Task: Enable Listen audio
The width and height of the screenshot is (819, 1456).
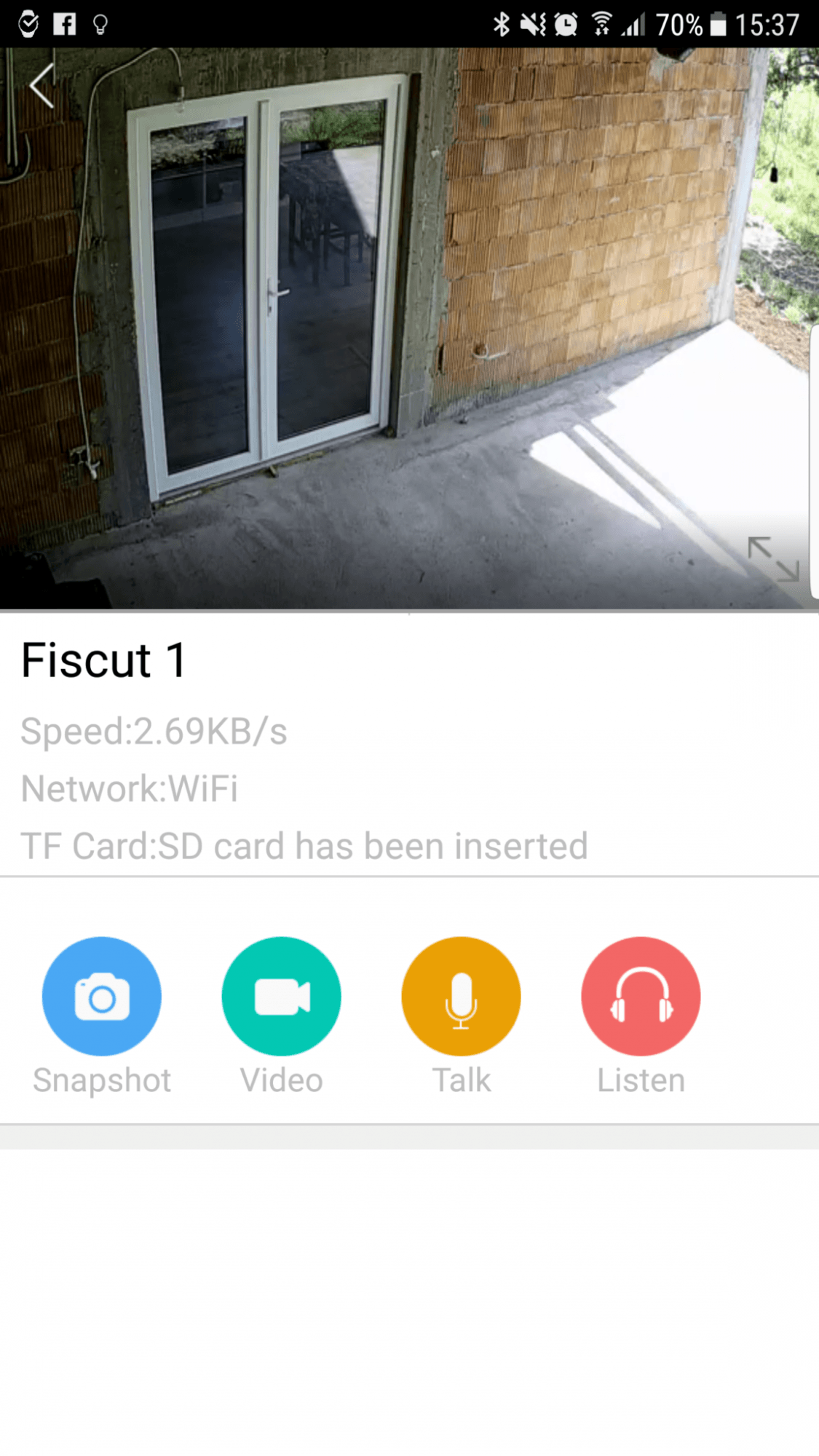Action: click(x=641, y=997)
